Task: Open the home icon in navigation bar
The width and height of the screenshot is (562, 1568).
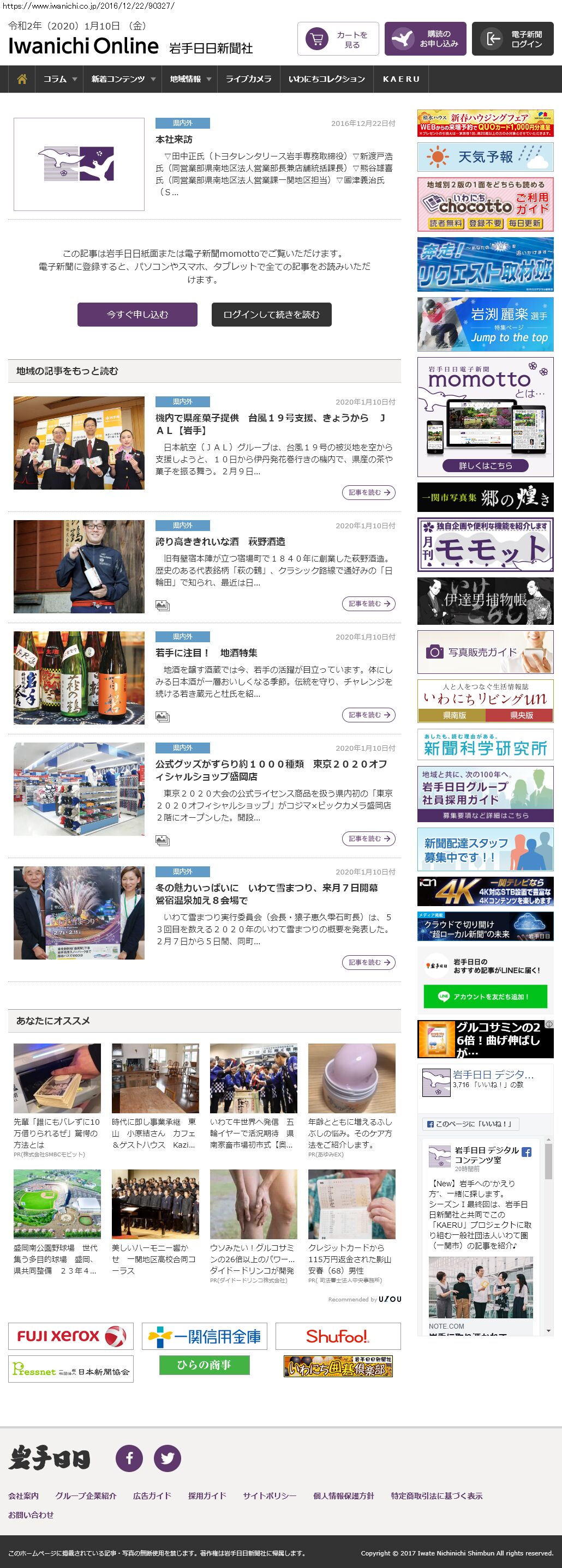Action: coord(22,79)
